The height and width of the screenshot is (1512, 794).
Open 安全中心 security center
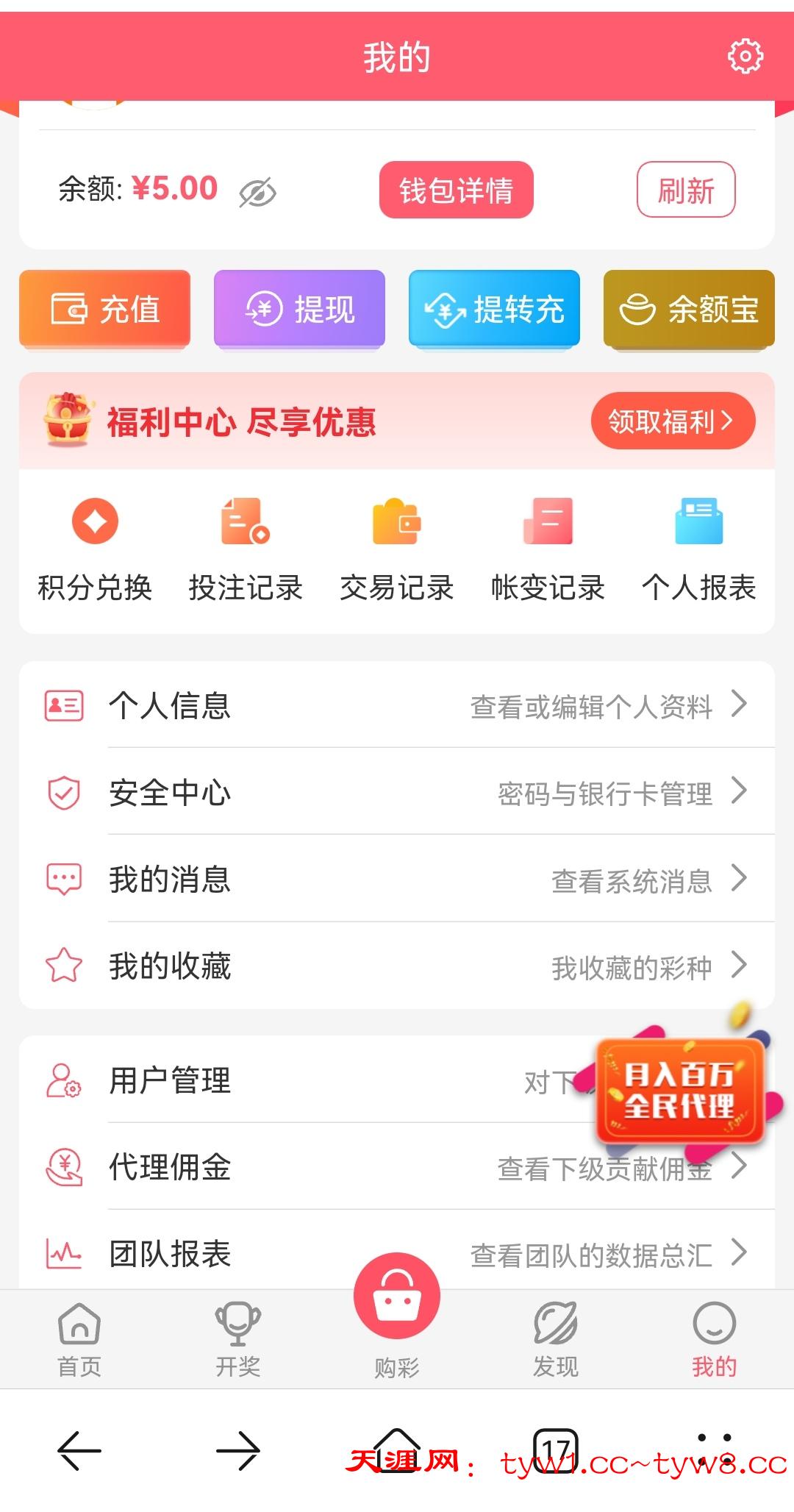click(x=397, y=793)
